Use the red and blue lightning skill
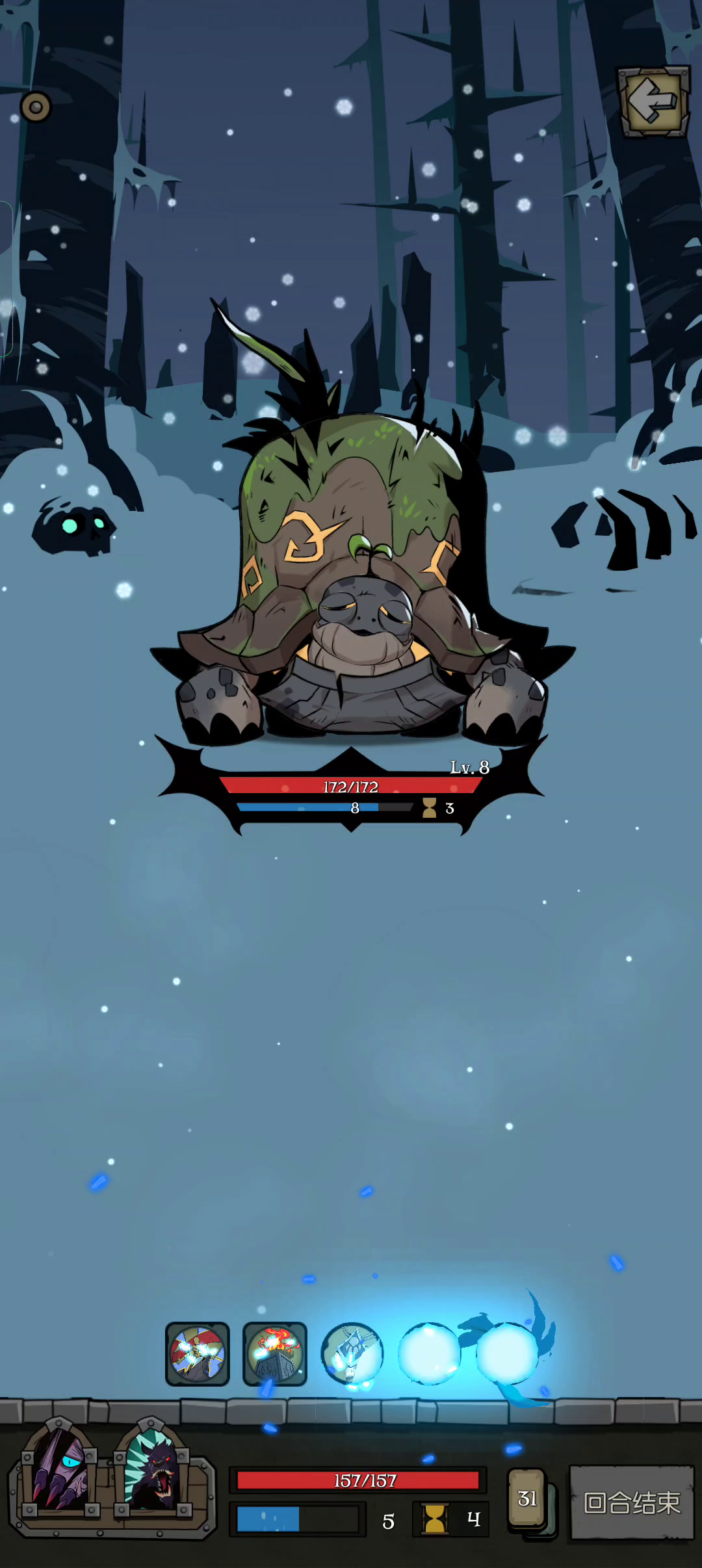This screenshot has height=1568, width=702. 198,1355
